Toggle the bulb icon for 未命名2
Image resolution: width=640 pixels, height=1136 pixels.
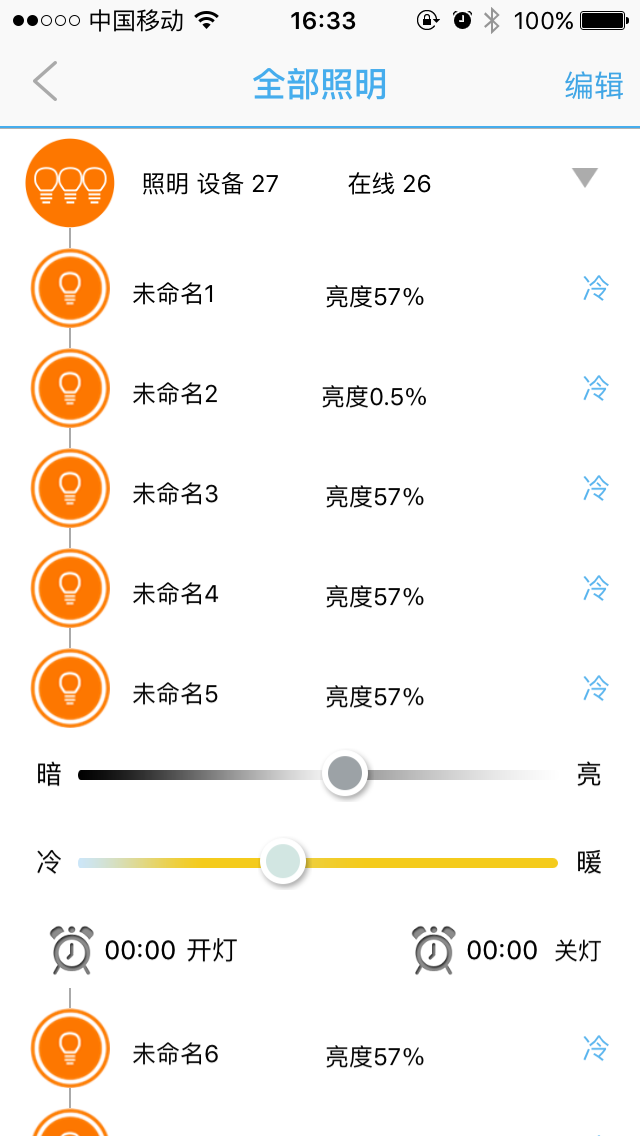pyautogui.click(x=70, y=388)
